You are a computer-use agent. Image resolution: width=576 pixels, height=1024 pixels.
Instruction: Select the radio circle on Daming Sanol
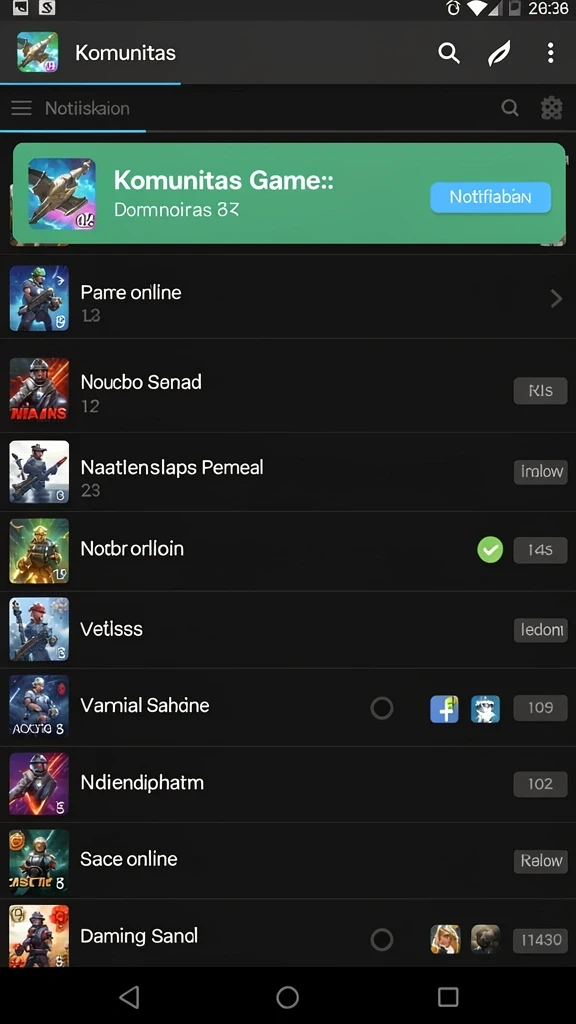(382, 940)
